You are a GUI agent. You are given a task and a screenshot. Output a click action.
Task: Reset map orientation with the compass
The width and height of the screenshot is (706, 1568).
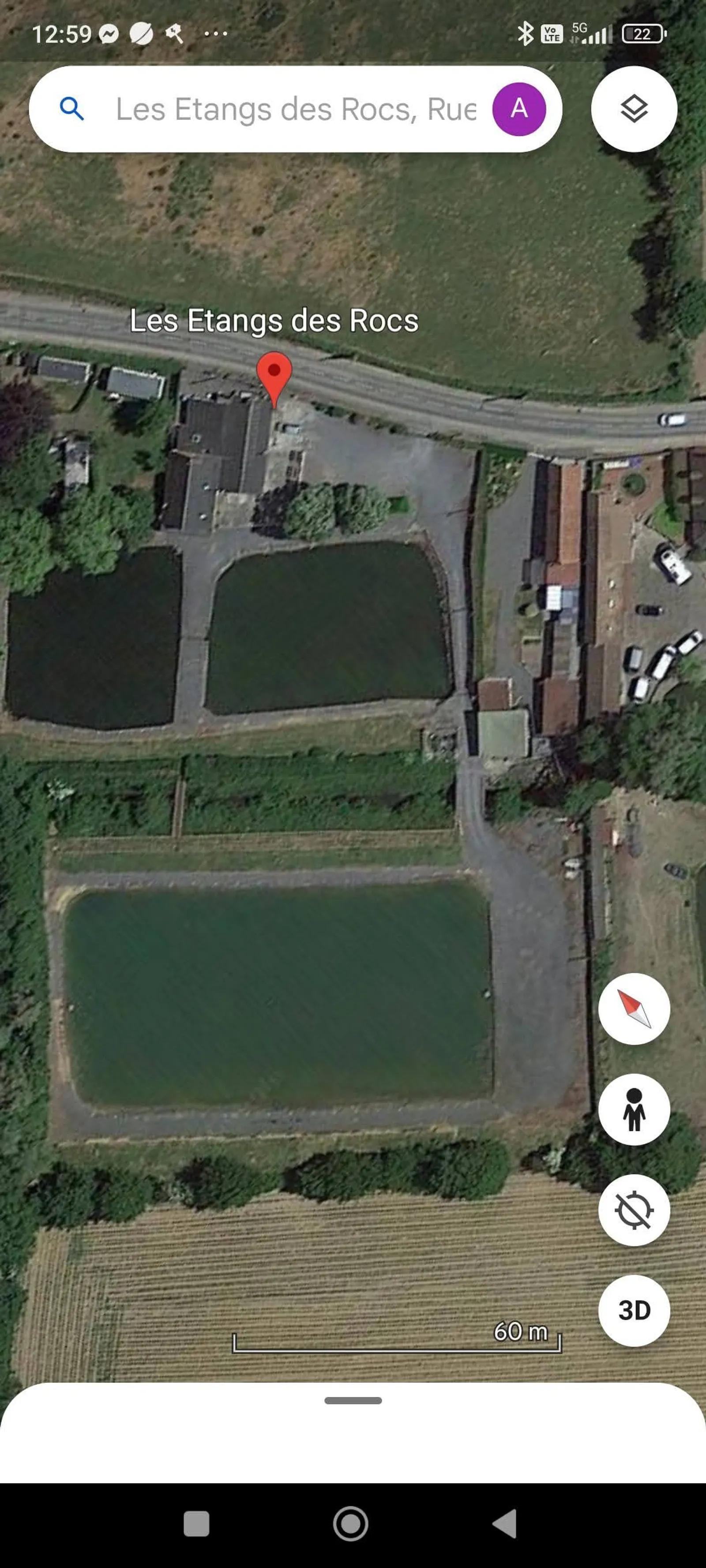click(x=634, y=1008)
